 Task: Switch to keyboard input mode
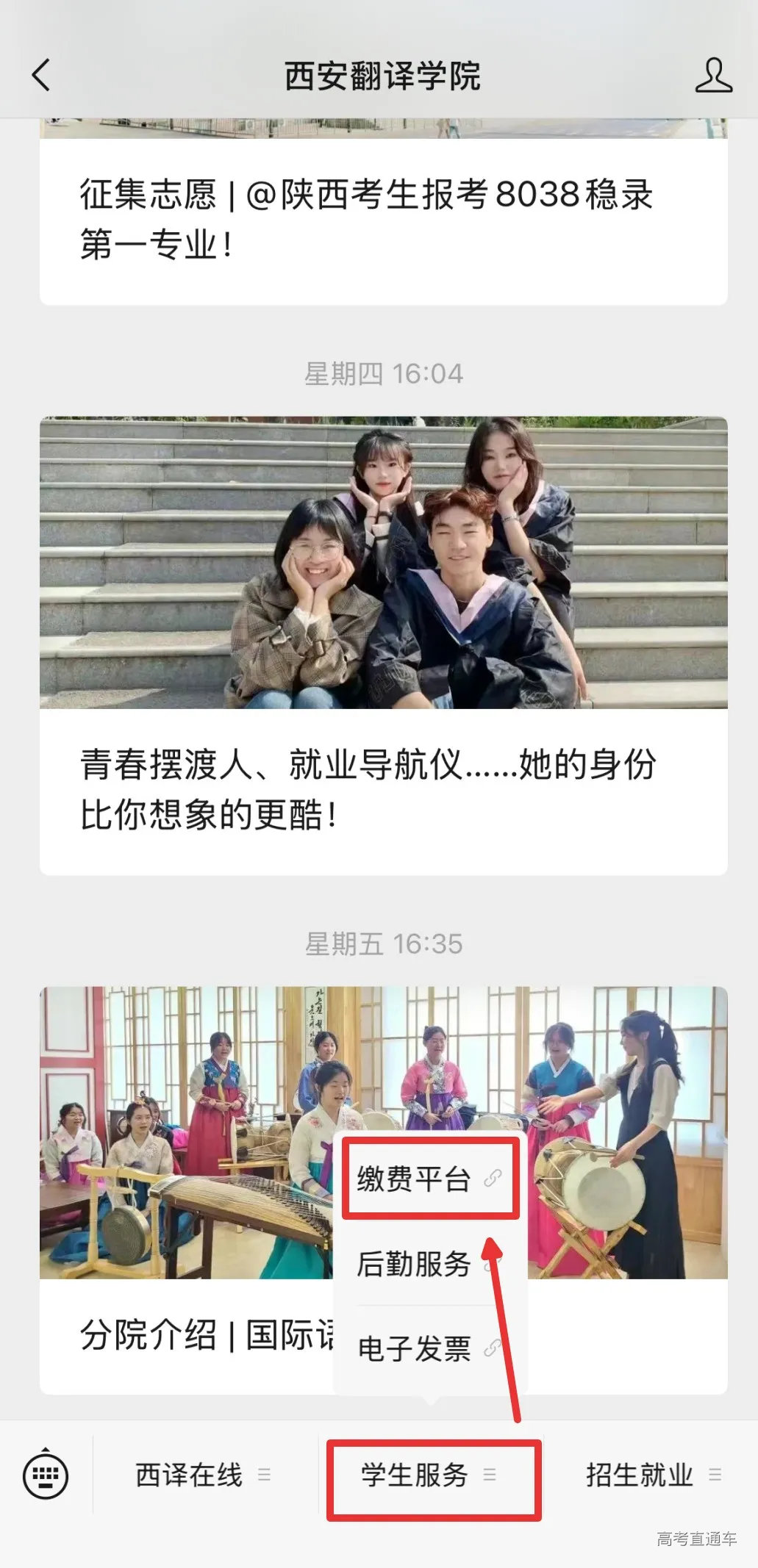pyautogui.click(x=46, y=1475)
